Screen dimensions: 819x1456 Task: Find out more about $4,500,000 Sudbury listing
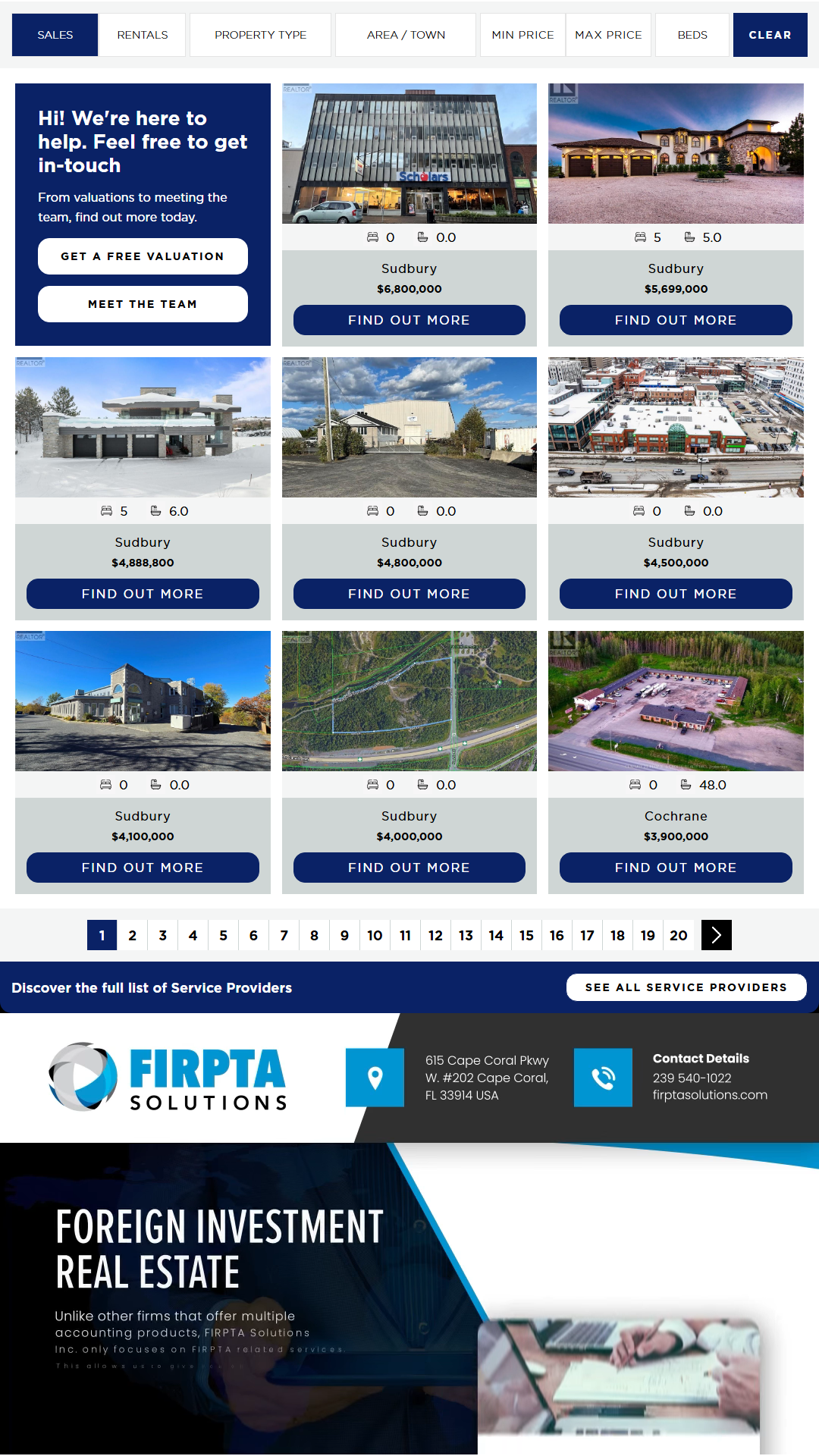click(x=676, y=594)
